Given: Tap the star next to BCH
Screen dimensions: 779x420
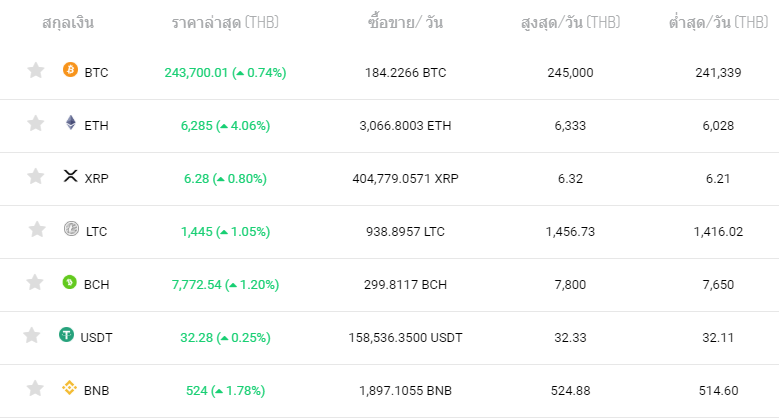Looking at the screenshot, I should point(36,283).
